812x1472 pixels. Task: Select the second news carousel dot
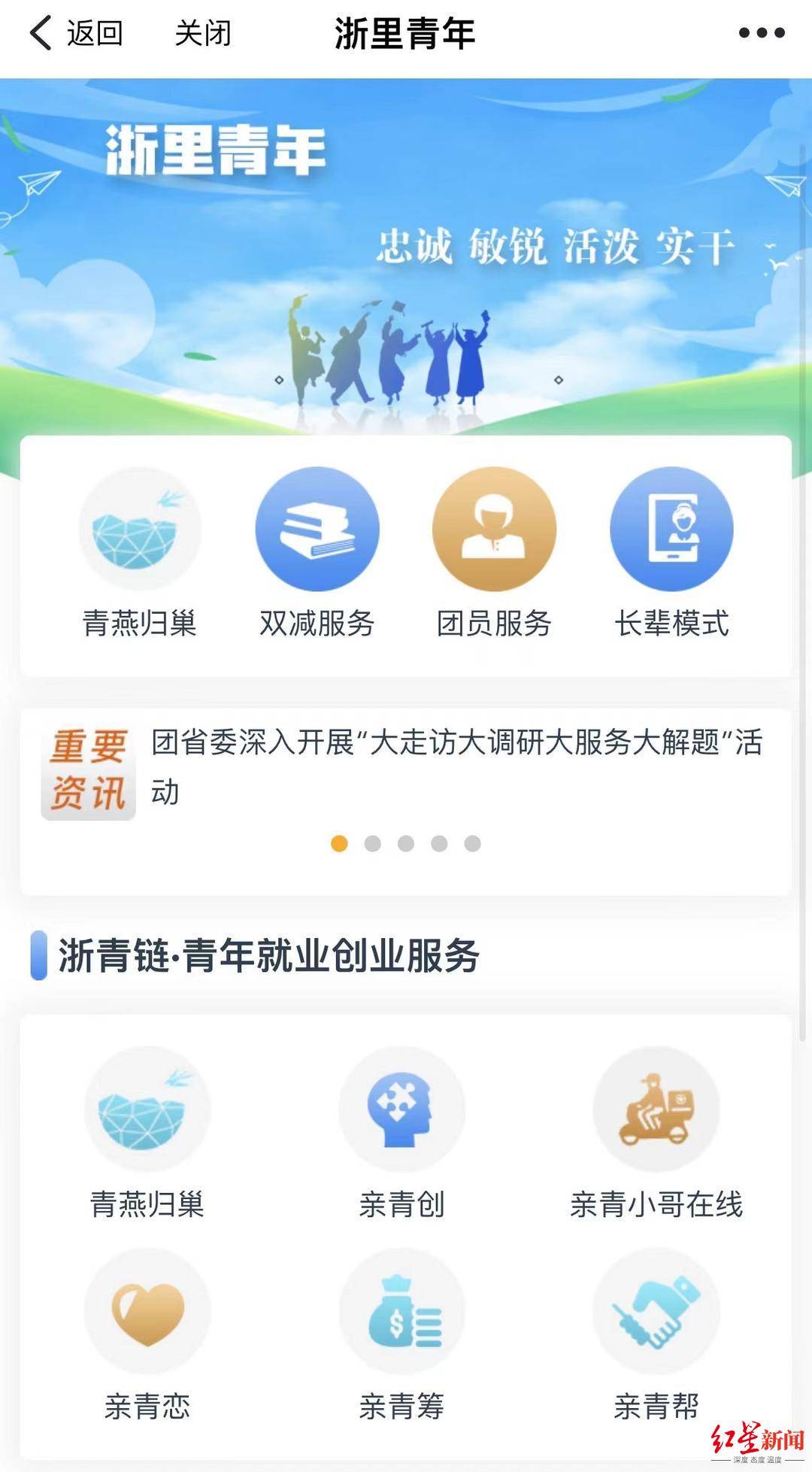[x=372, y=843]
